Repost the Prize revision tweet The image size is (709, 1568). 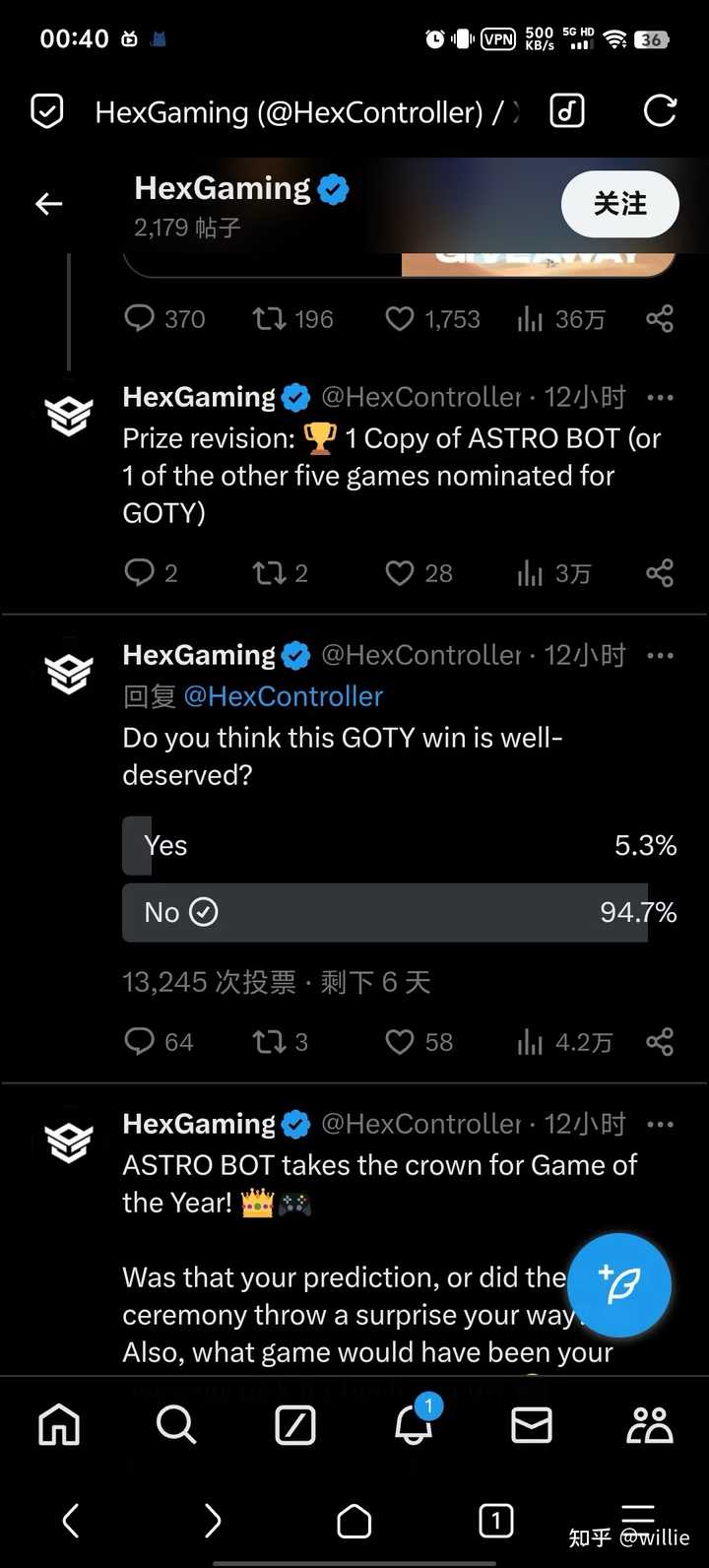click(268, 573)
